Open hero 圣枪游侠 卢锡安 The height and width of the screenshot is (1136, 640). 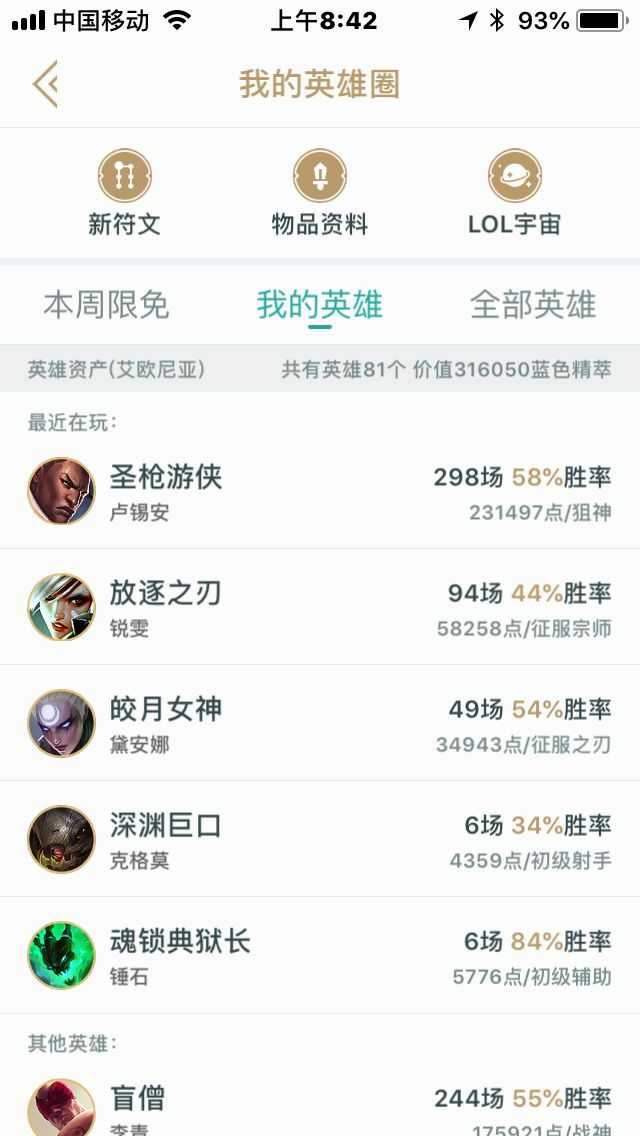320,492
